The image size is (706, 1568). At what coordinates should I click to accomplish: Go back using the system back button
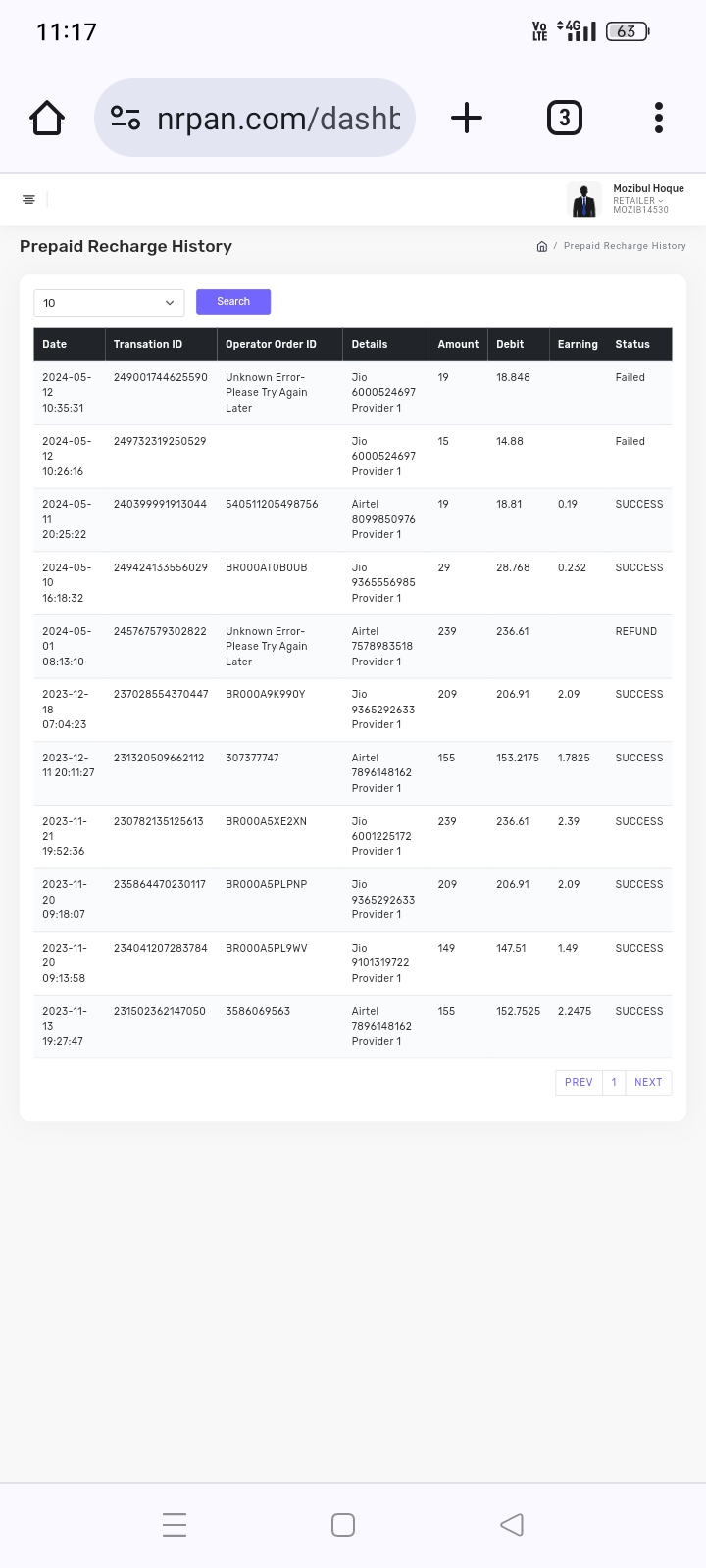tap(512, 1525)
